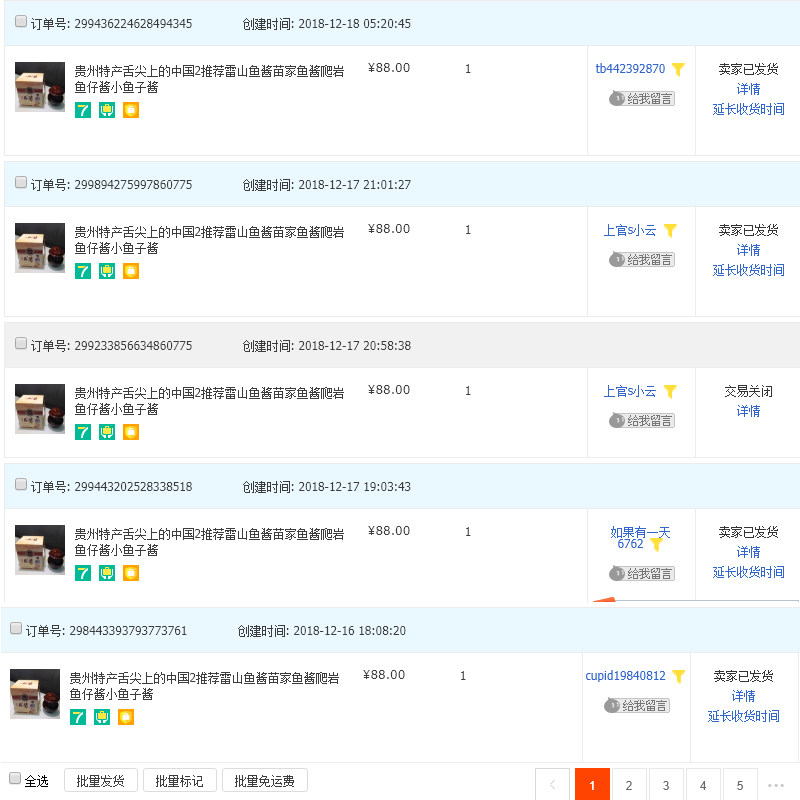Open buyer cupid19840812's profile
The height and width of the screenshot is (800, 800).
point(625,676)
